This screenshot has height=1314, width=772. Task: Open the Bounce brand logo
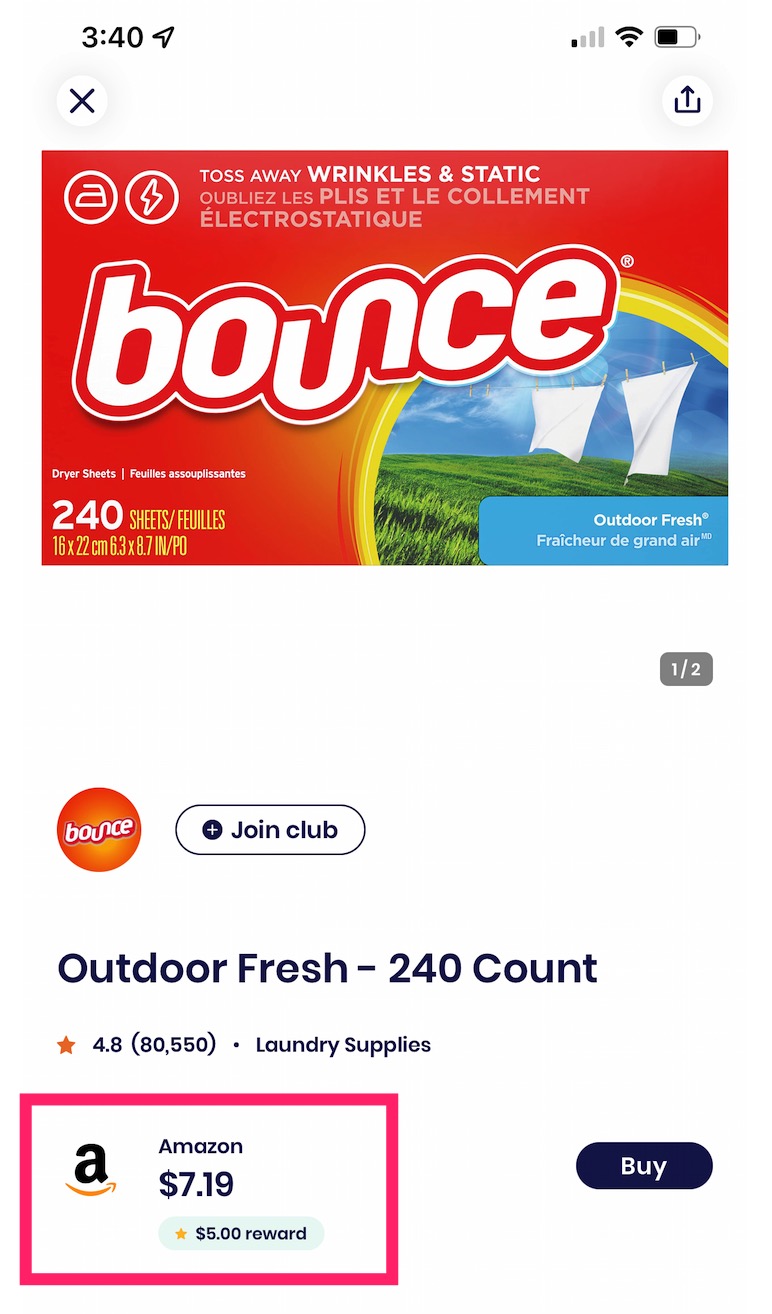tap(99, 830)
